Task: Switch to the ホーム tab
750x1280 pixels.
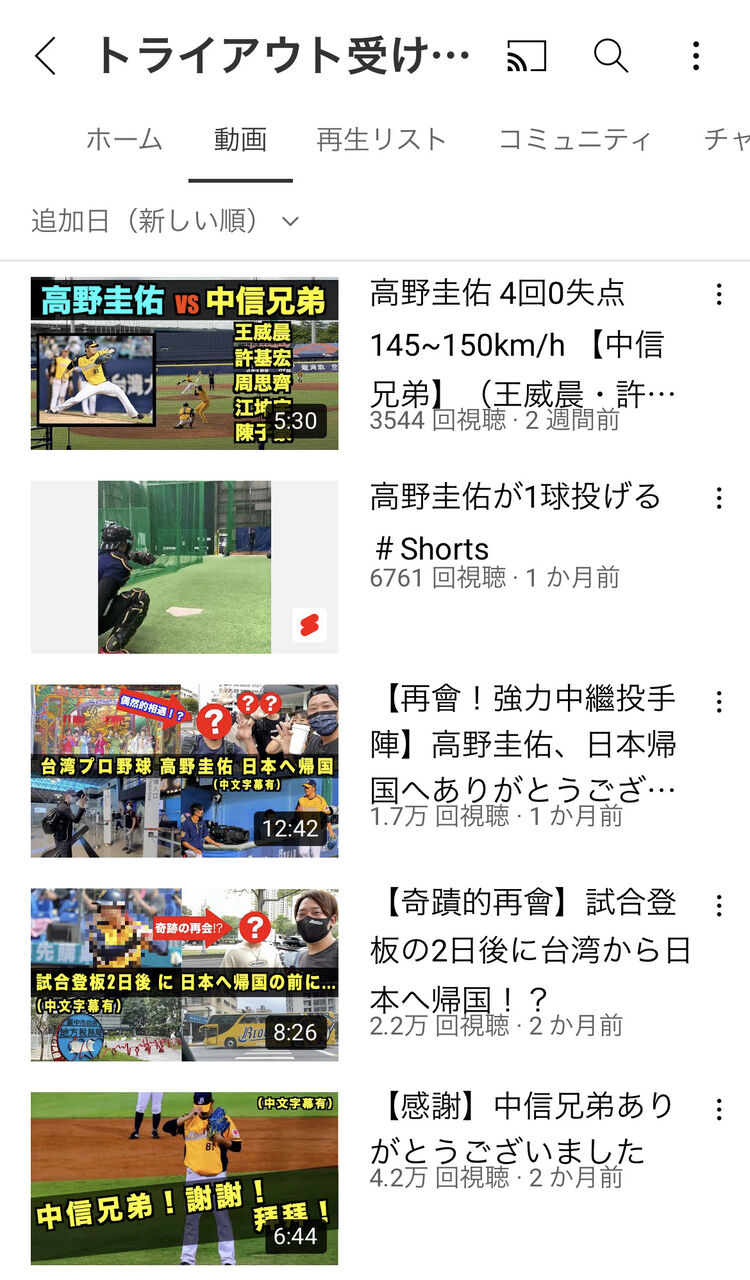Action: tap(124, 139)
